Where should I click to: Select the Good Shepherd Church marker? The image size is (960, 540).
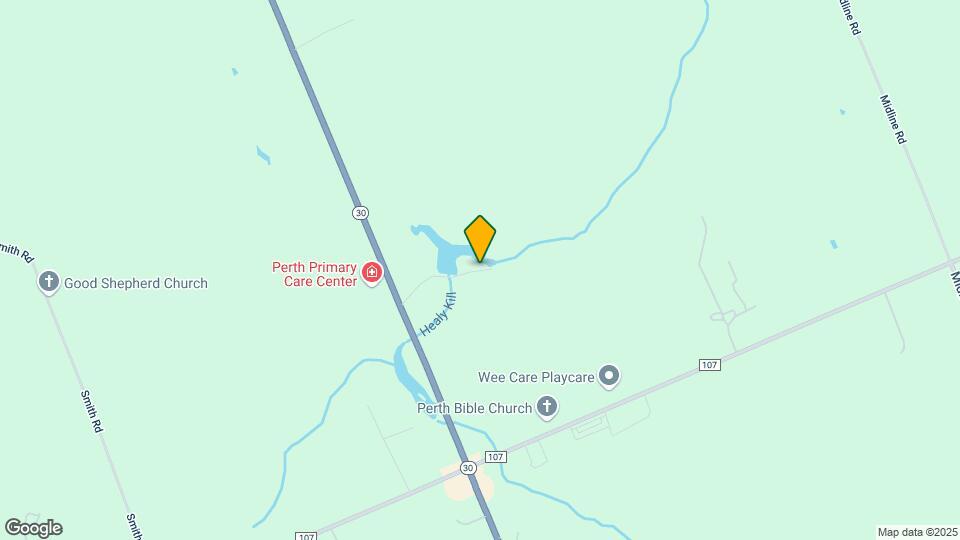coord(49,282)
